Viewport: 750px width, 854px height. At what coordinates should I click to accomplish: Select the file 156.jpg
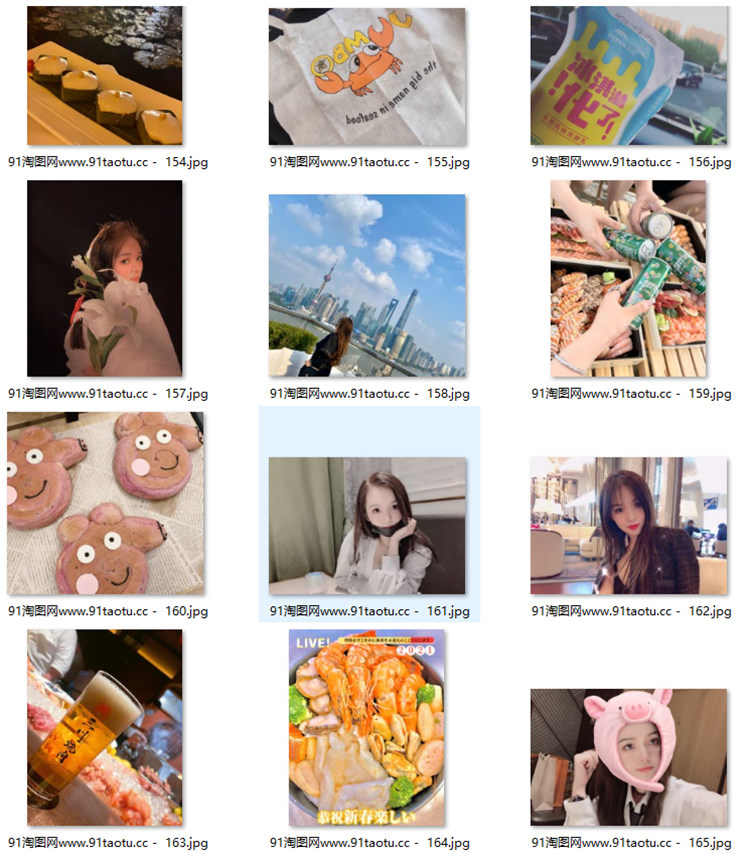point(629,76)
